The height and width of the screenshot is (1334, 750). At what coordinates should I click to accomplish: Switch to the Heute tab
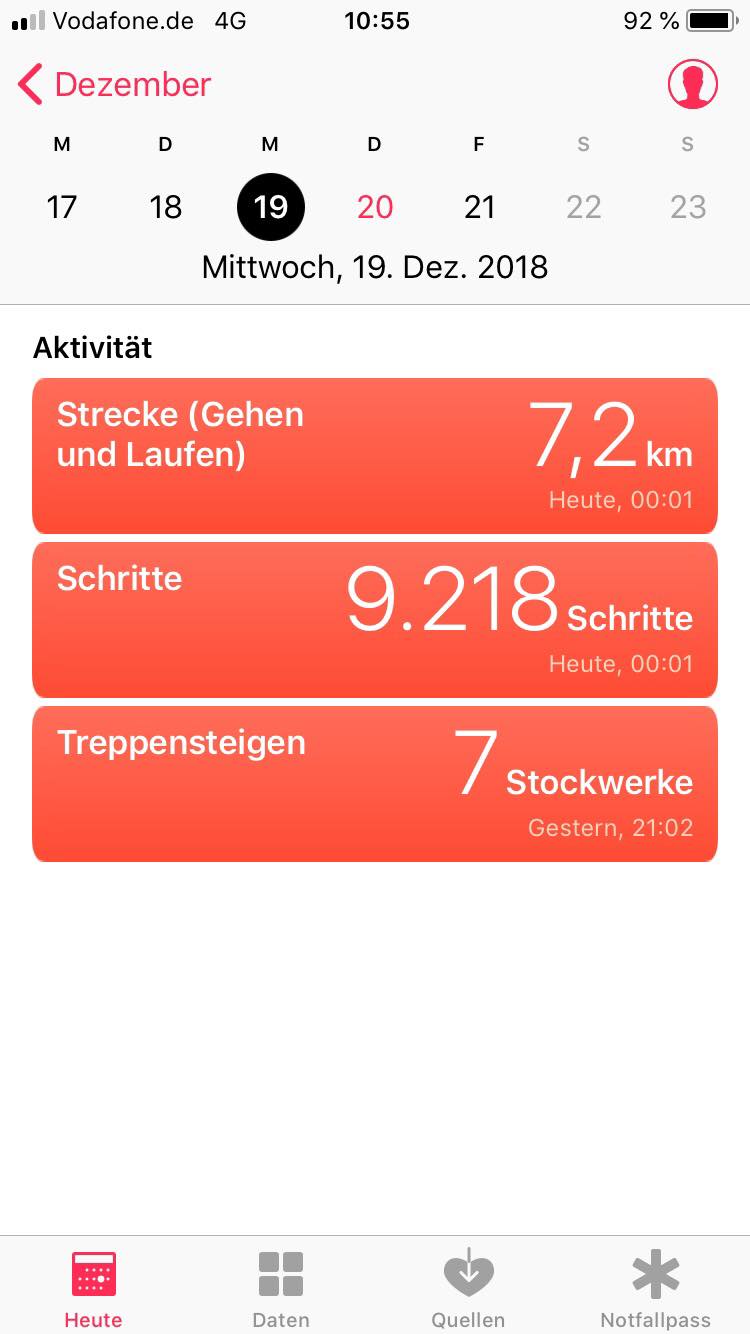point(94,1288)
